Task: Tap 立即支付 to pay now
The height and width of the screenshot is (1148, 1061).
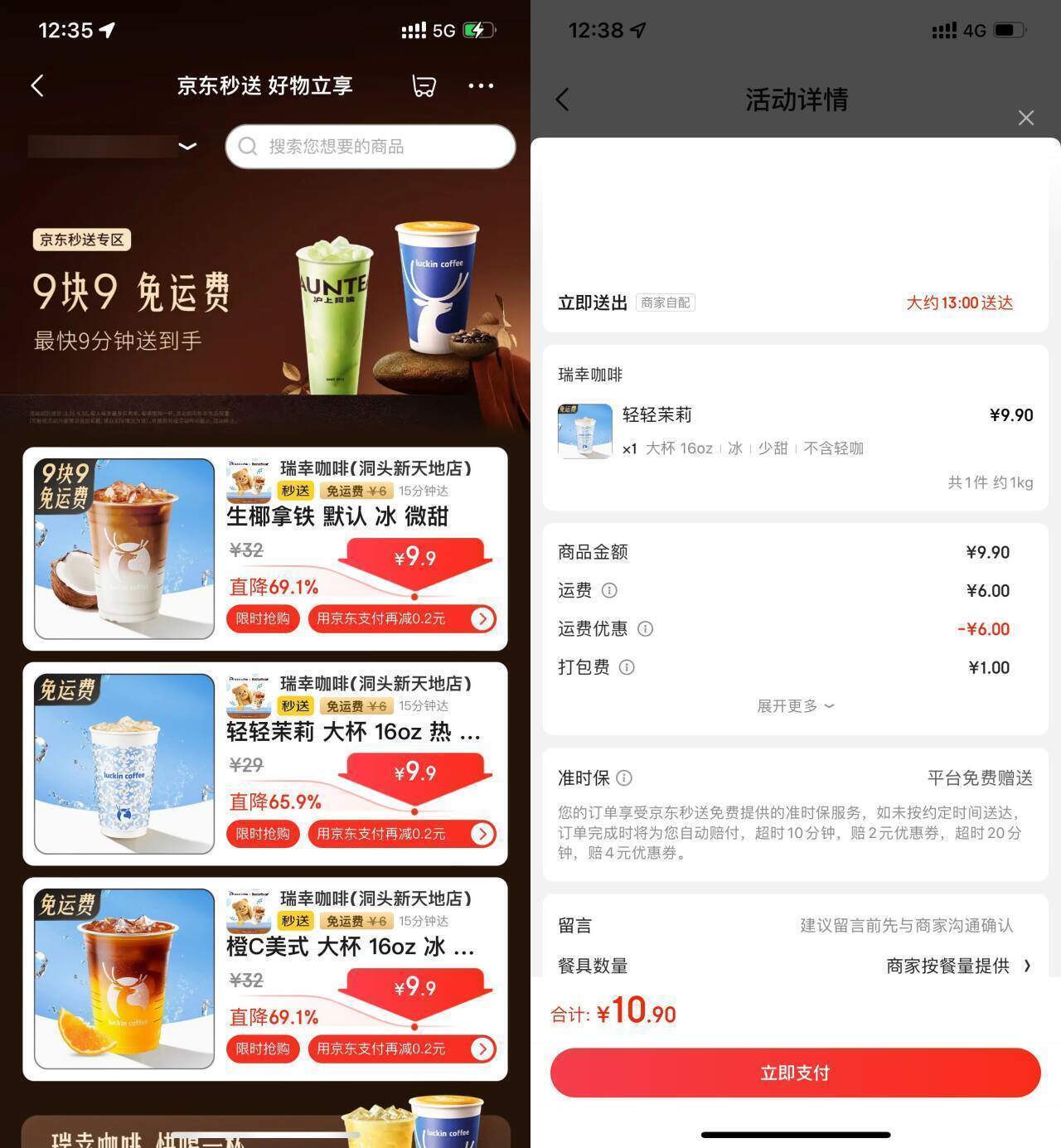Action: (x=794, y=1073)
